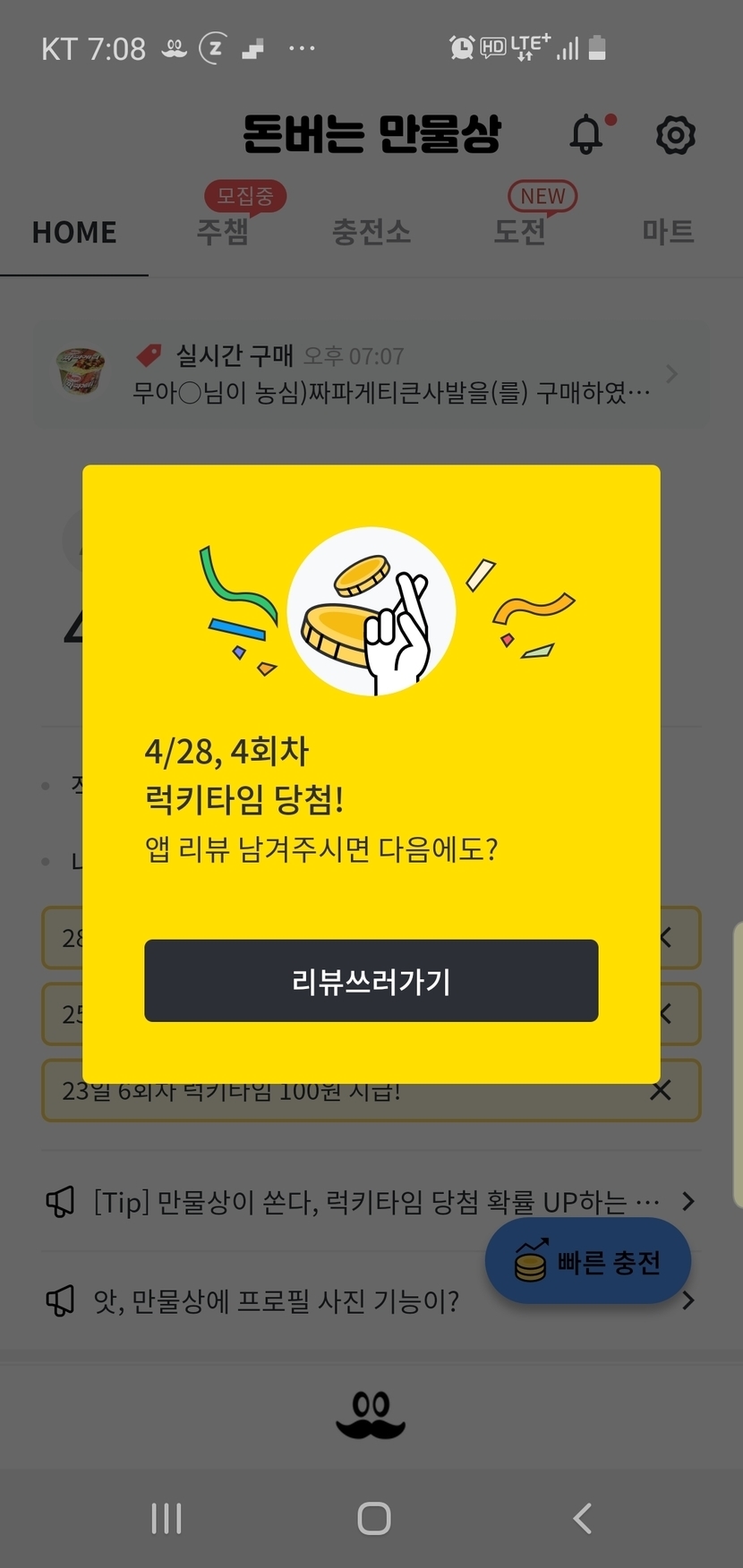Tap the mustache icon in the bottom bar
Screen dimensions: 743x1568
(x=371, y=1416)
